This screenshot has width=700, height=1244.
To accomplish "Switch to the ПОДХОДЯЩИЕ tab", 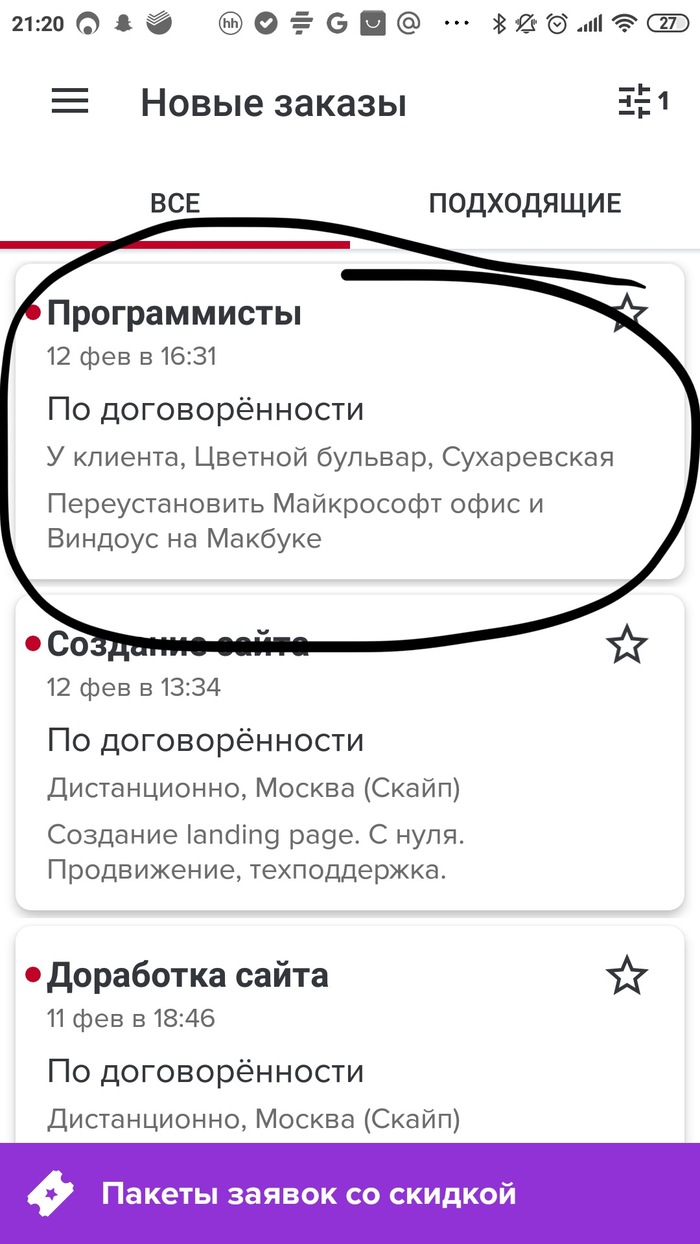I will click(x=524, y=204).
